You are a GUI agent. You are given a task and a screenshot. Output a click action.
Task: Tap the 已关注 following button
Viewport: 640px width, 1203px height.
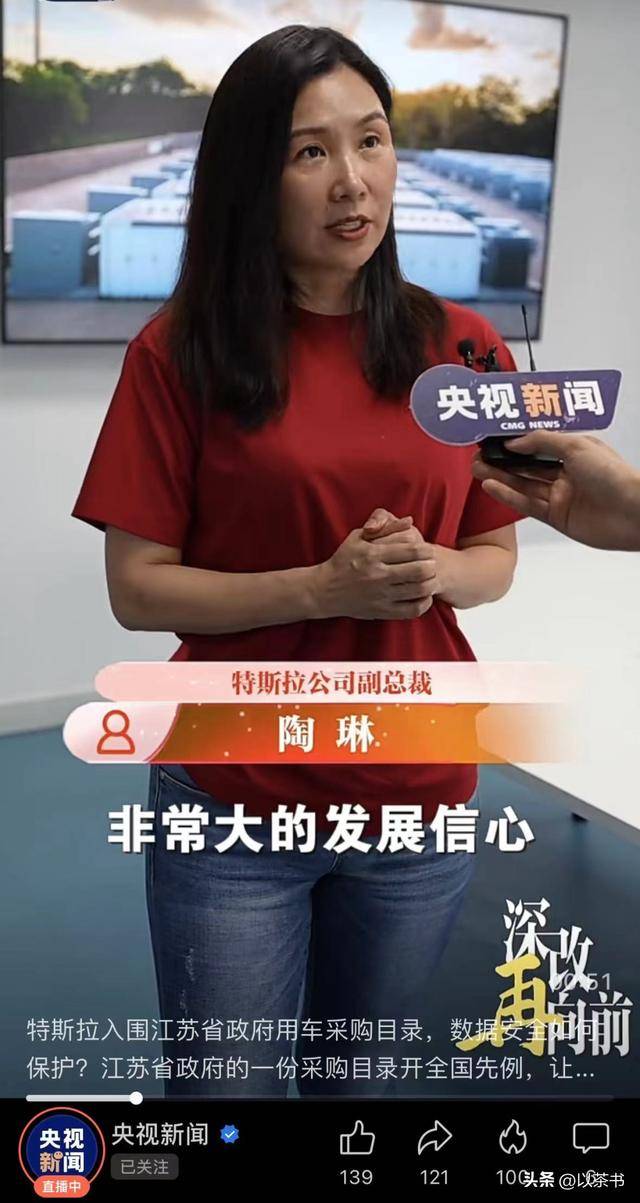coord(144,1166)
